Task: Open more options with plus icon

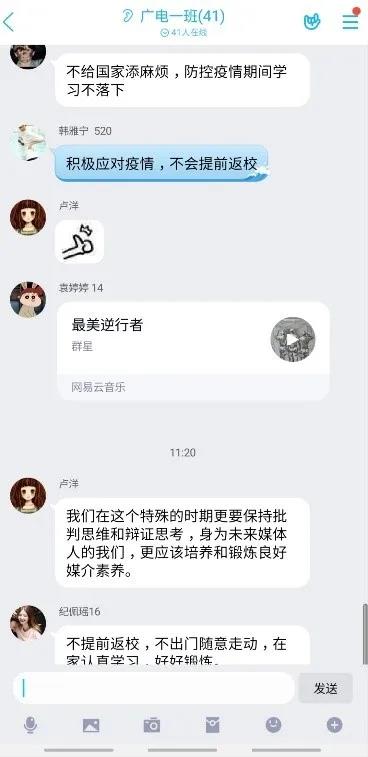Action: point(335,725)
